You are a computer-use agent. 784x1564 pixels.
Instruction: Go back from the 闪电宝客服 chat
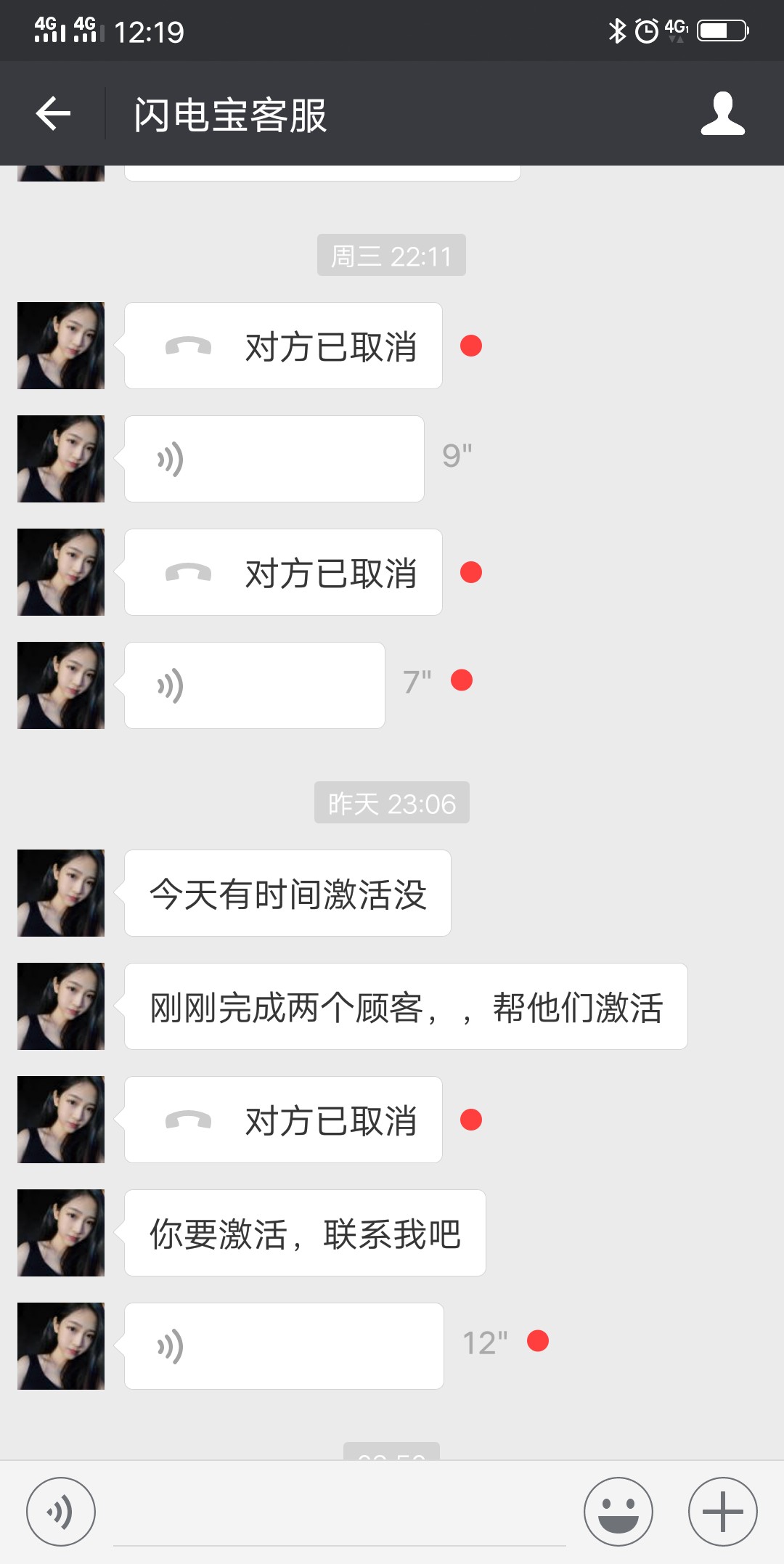(54, 114)
